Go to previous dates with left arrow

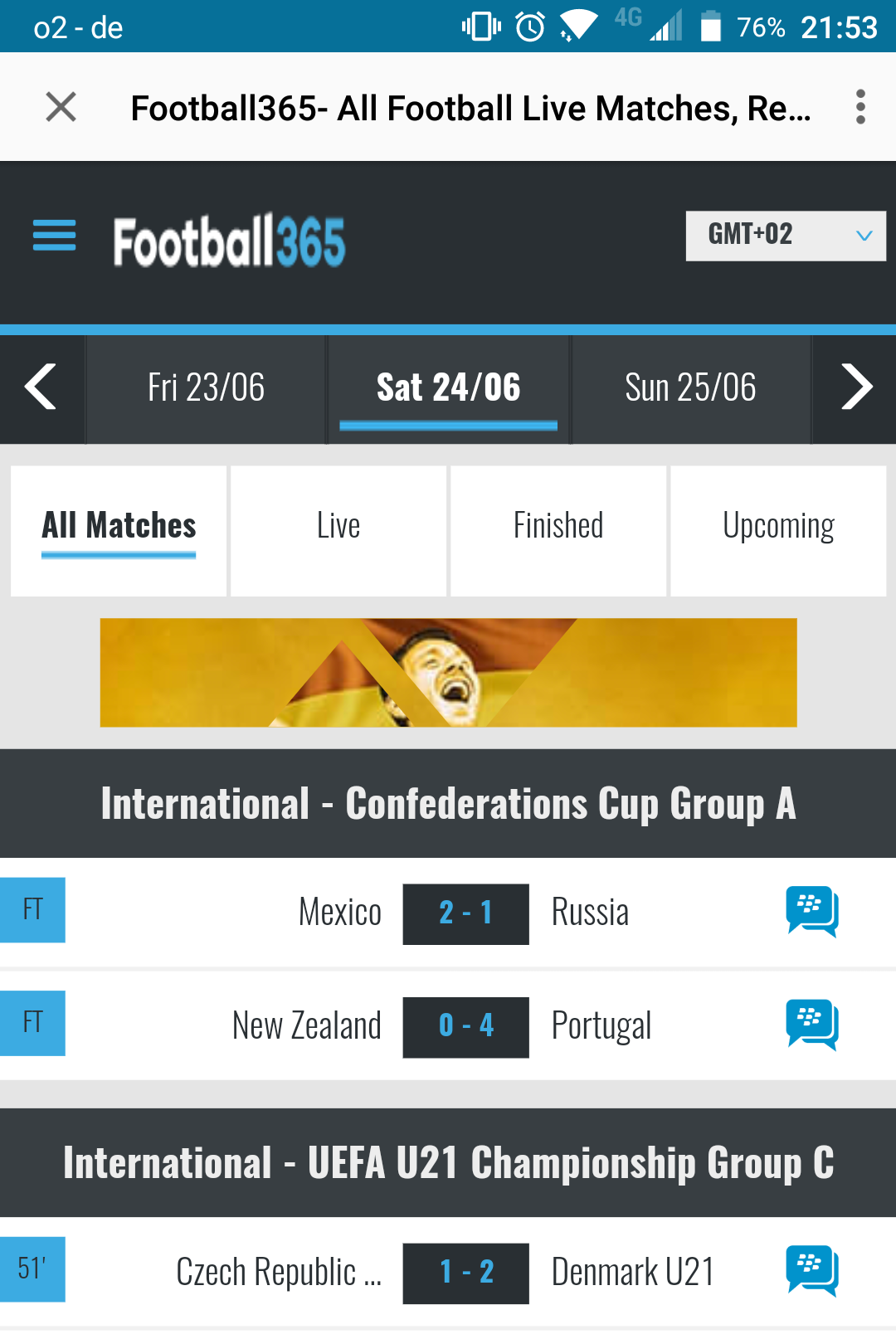[41, 387]
